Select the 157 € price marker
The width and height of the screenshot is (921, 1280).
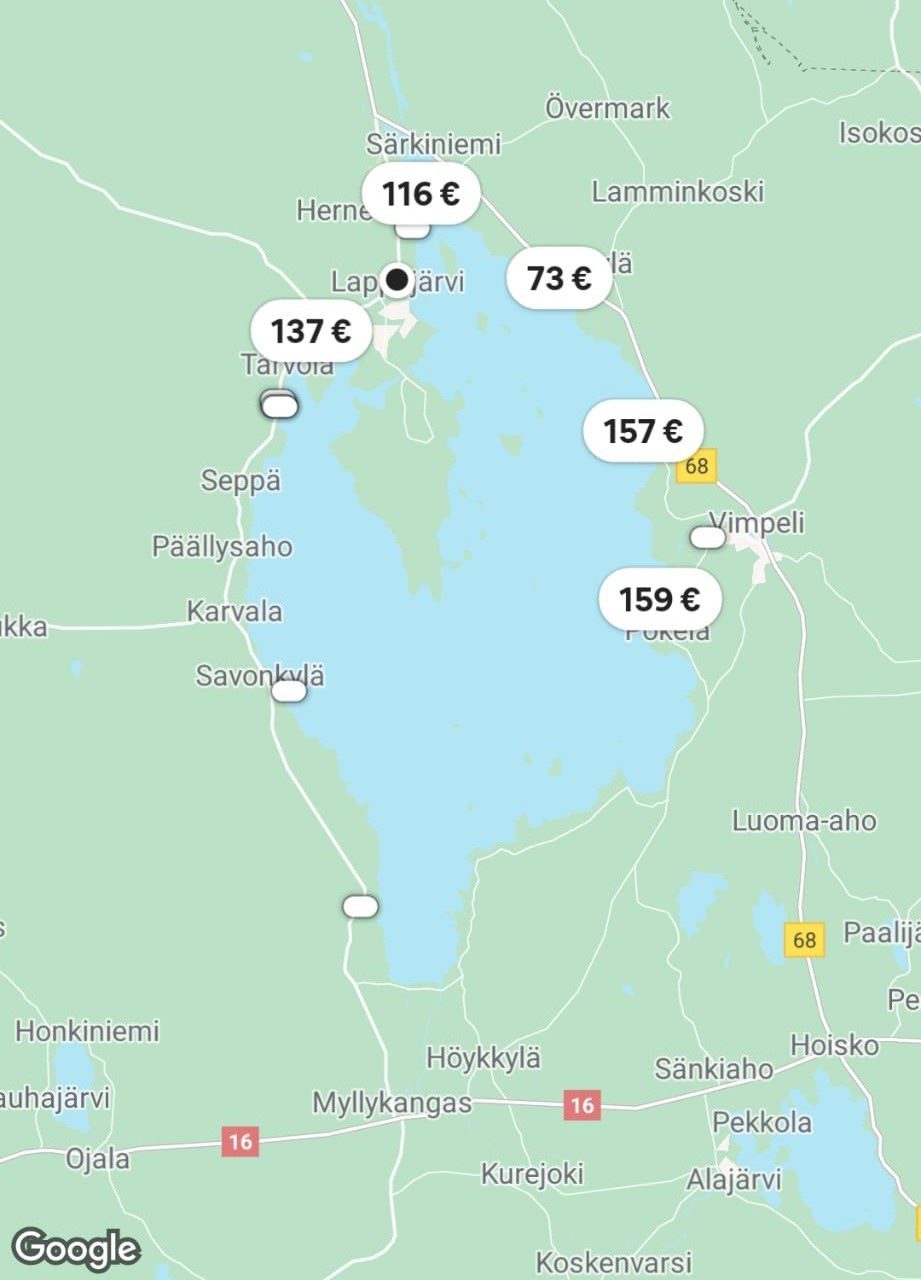coord(644,431)
